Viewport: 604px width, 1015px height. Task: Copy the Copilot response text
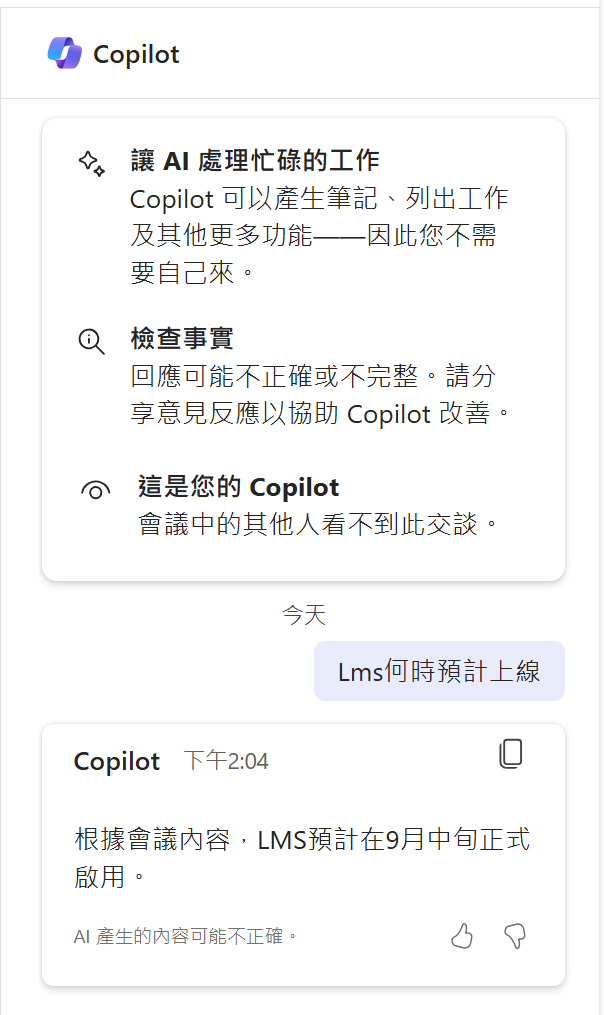pyautogui.click(x=511, y=754)
